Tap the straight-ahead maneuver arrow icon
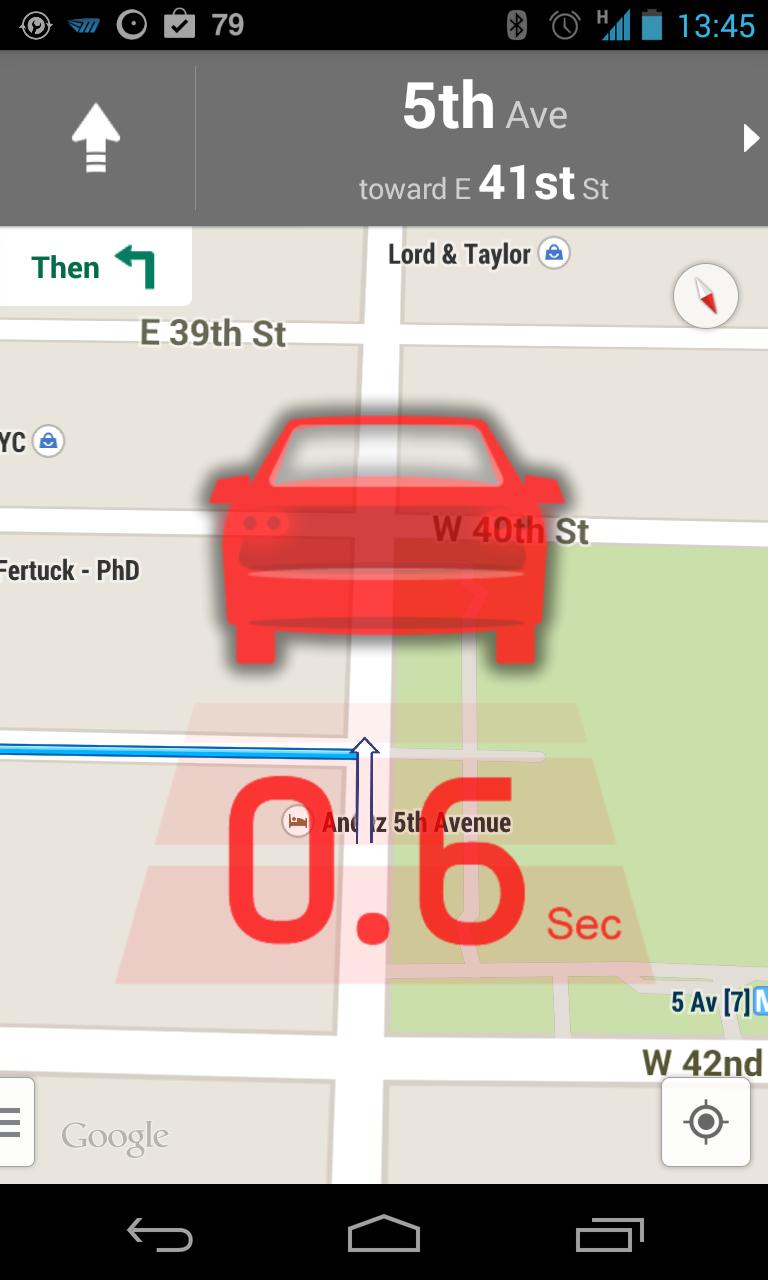This screenshot has height=1280, width=768. click(x=95, y=137)
